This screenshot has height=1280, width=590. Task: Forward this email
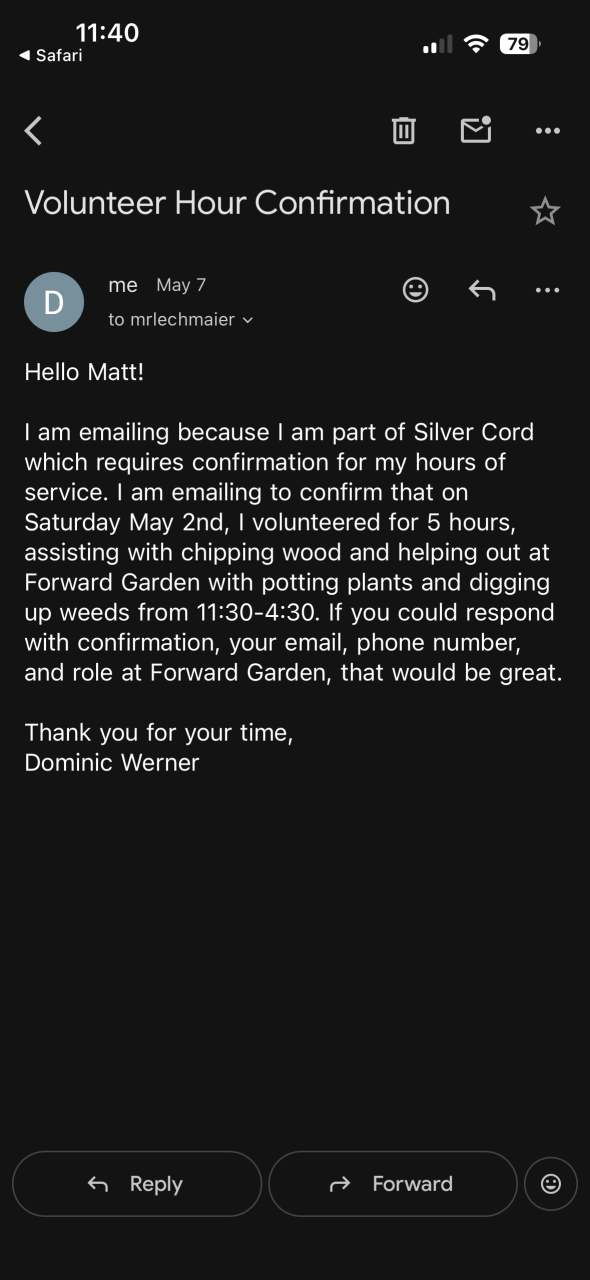click(x=393, y=1184)
